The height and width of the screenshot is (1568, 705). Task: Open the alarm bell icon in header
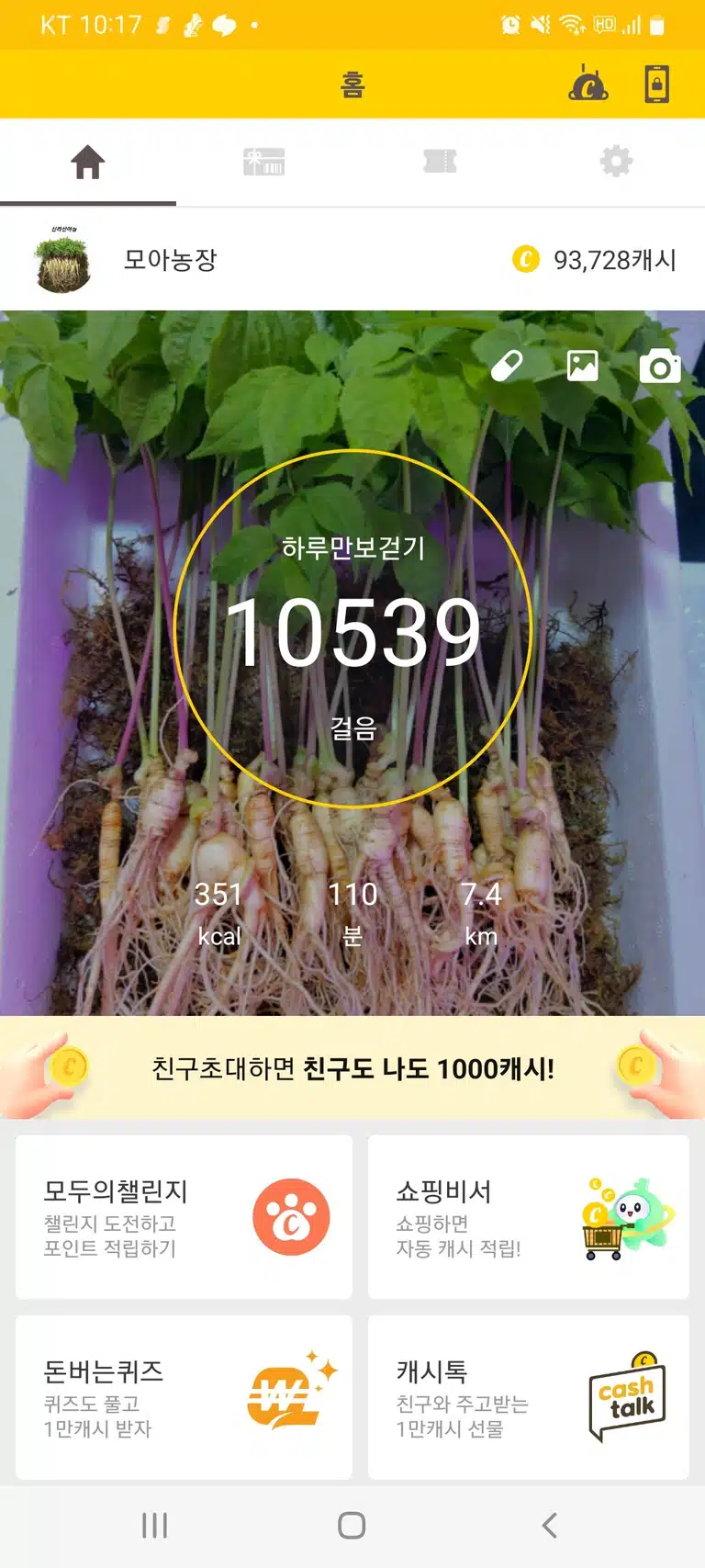click(588, 84)
